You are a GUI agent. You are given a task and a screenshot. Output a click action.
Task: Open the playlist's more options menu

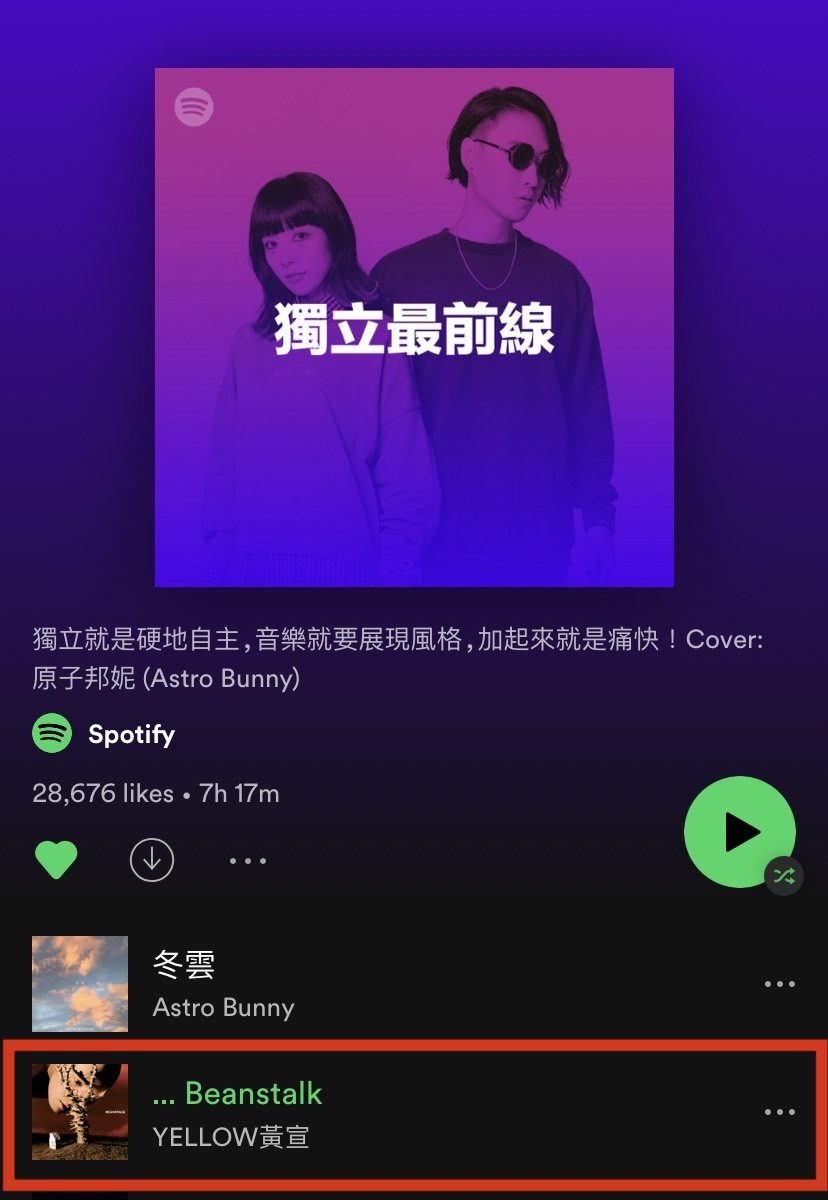(x=248, y=860)
